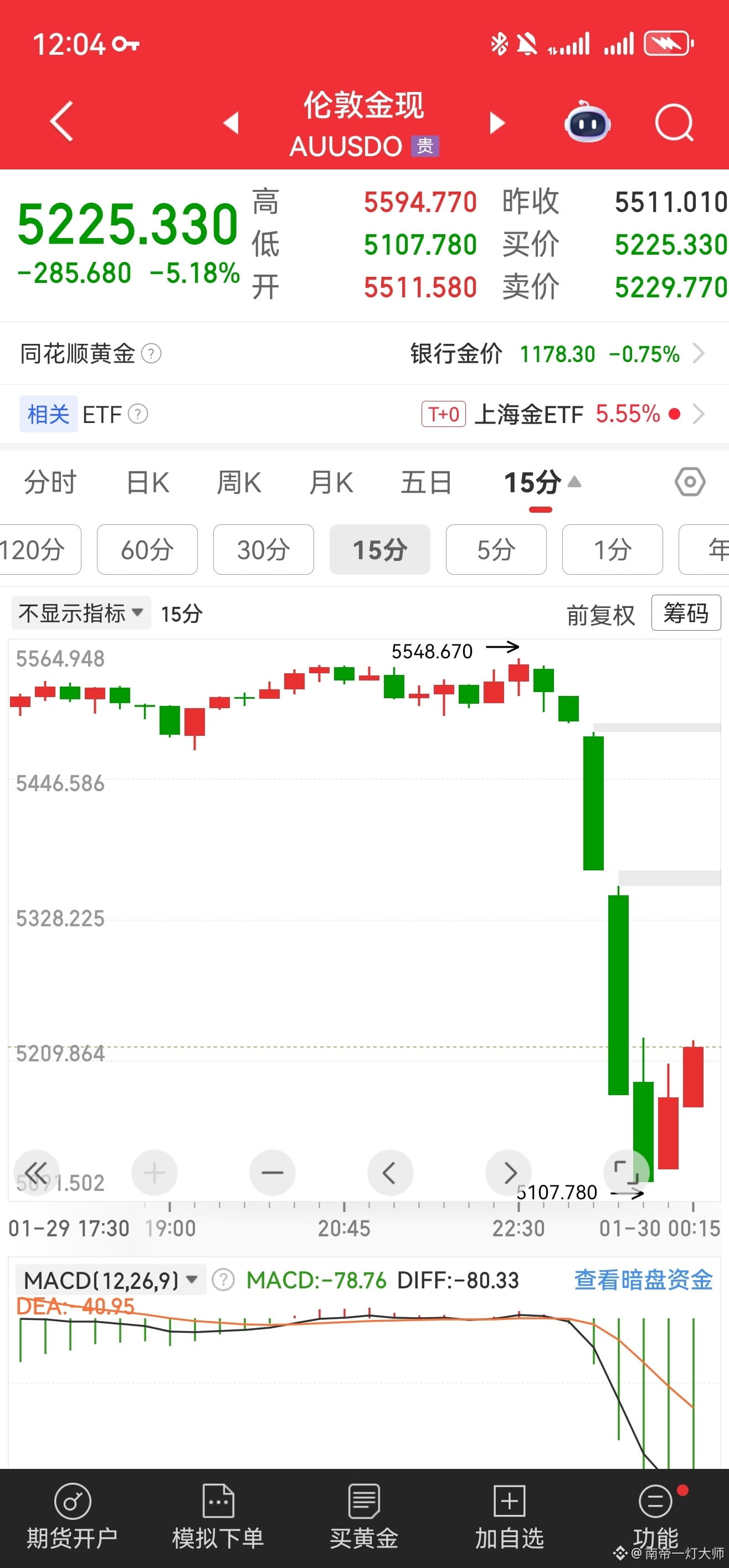The width and height of the screenshot is (729, 1568).
Task: Expand the 不显示指标 dropdown
Action: 81,613
